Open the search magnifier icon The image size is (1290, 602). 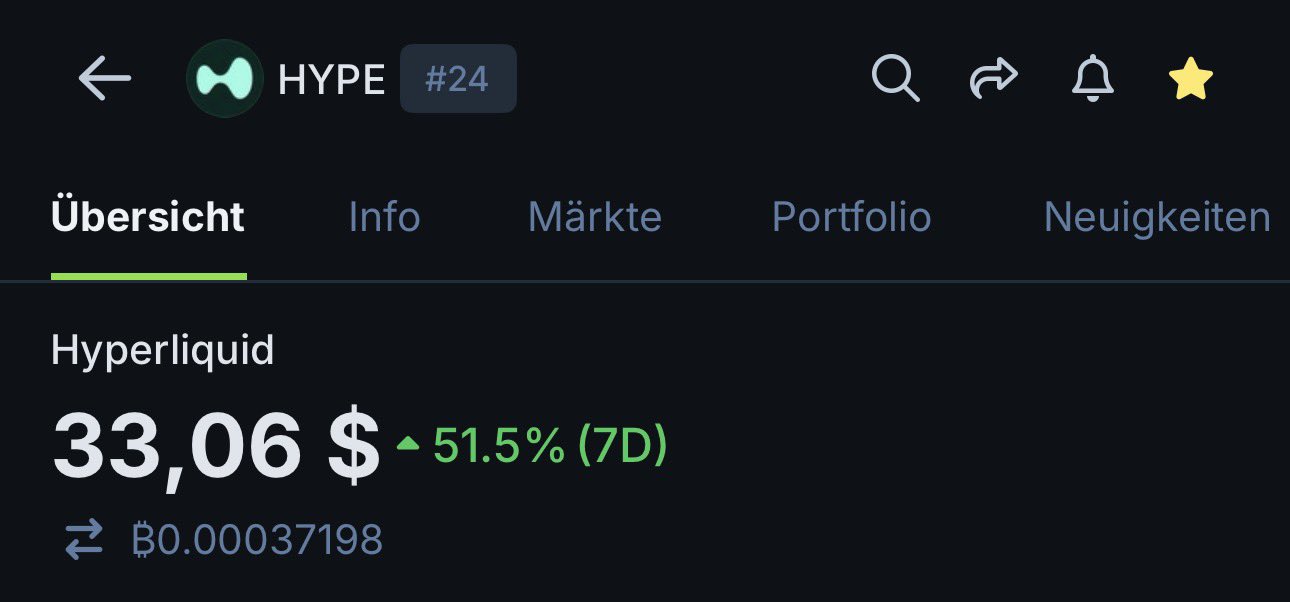895,78
